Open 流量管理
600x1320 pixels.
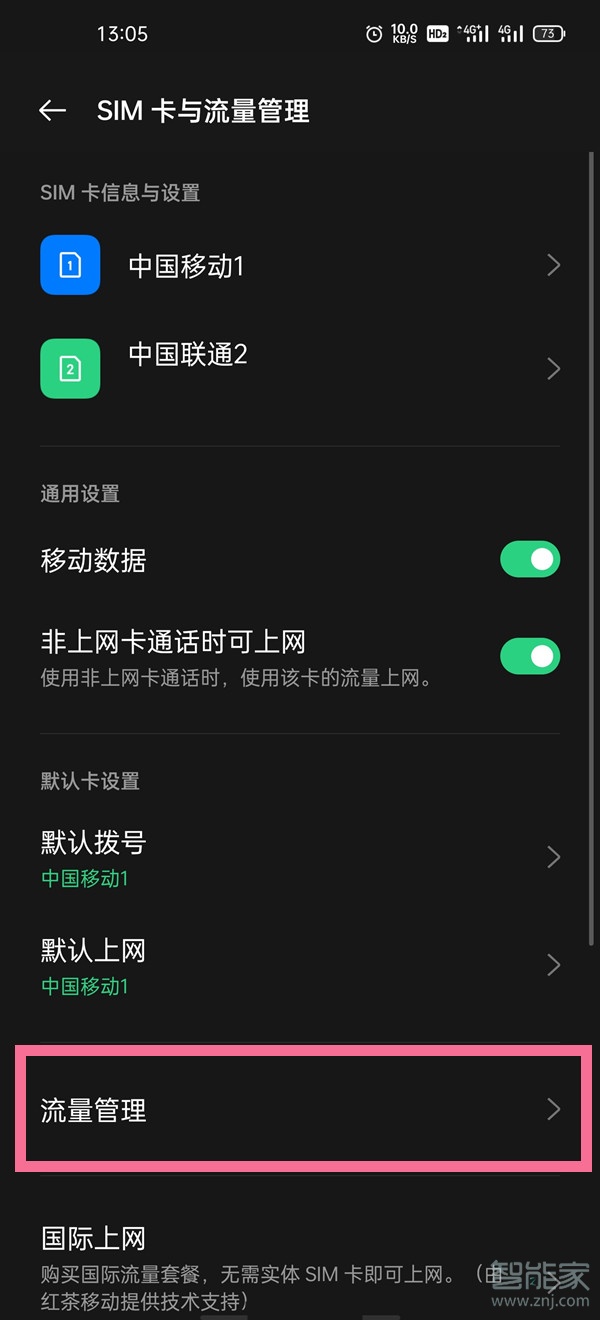(x=300, y=1110)
